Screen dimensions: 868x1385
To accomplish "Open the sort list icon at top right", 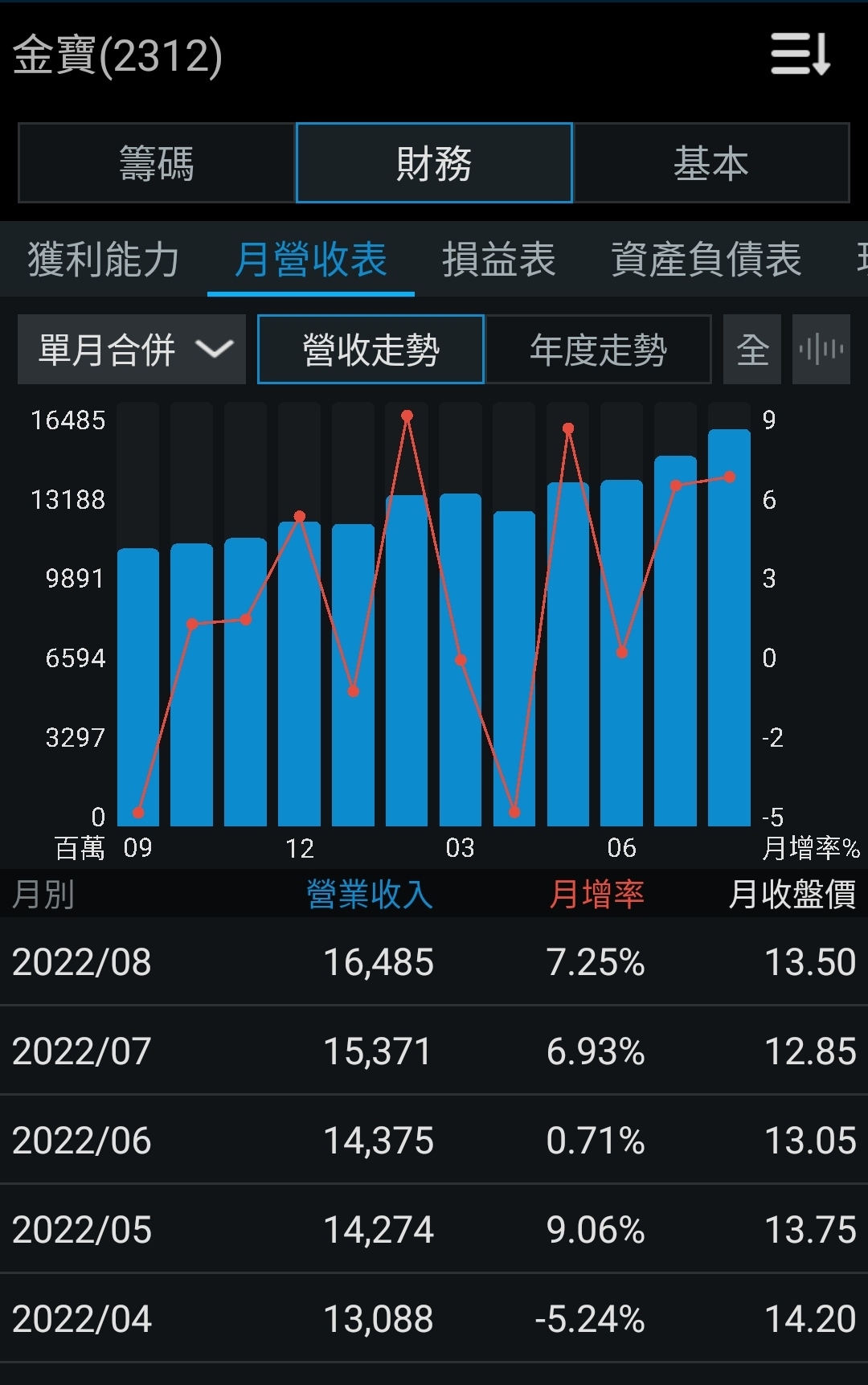I will click(x=800, y=55).
